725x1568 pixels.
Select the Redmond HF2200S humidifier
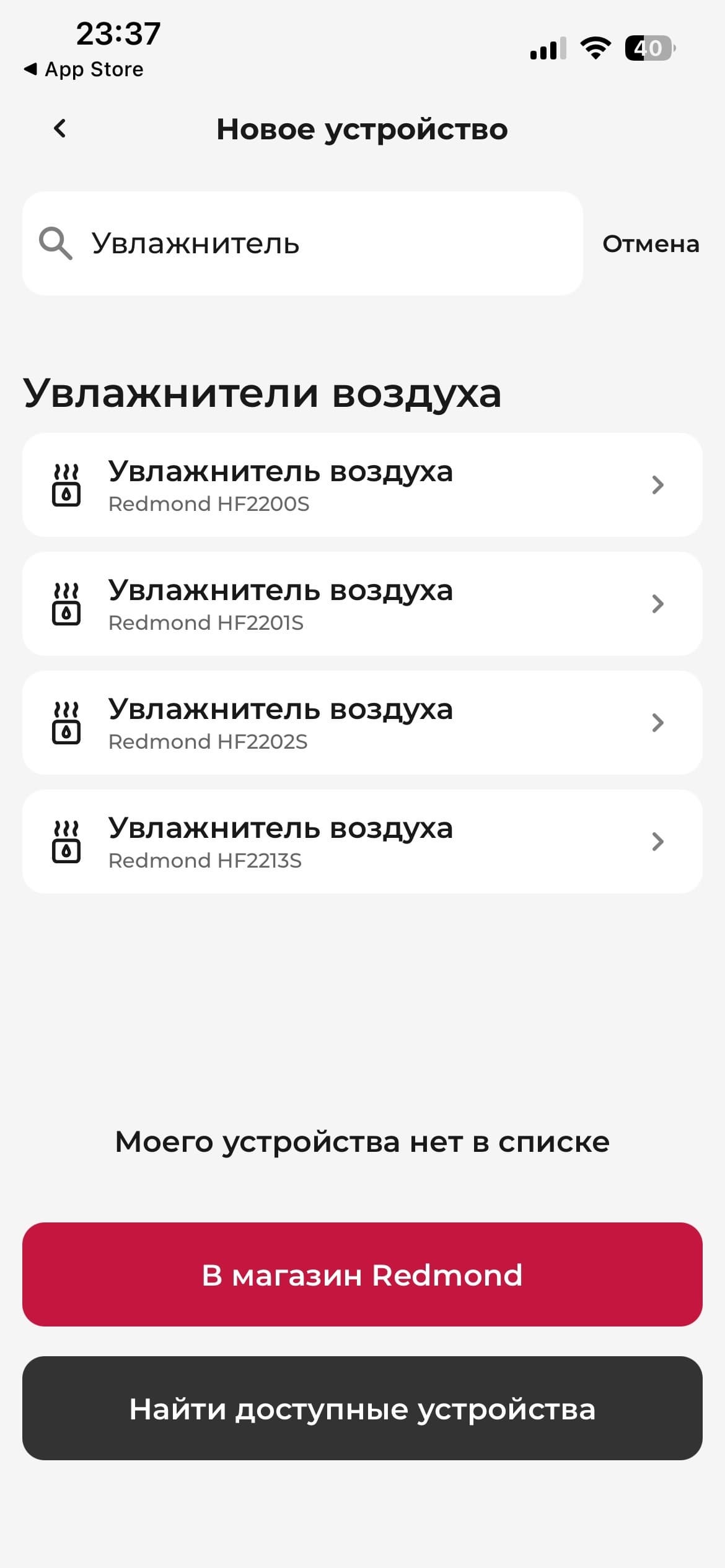[x=362, y=485]
